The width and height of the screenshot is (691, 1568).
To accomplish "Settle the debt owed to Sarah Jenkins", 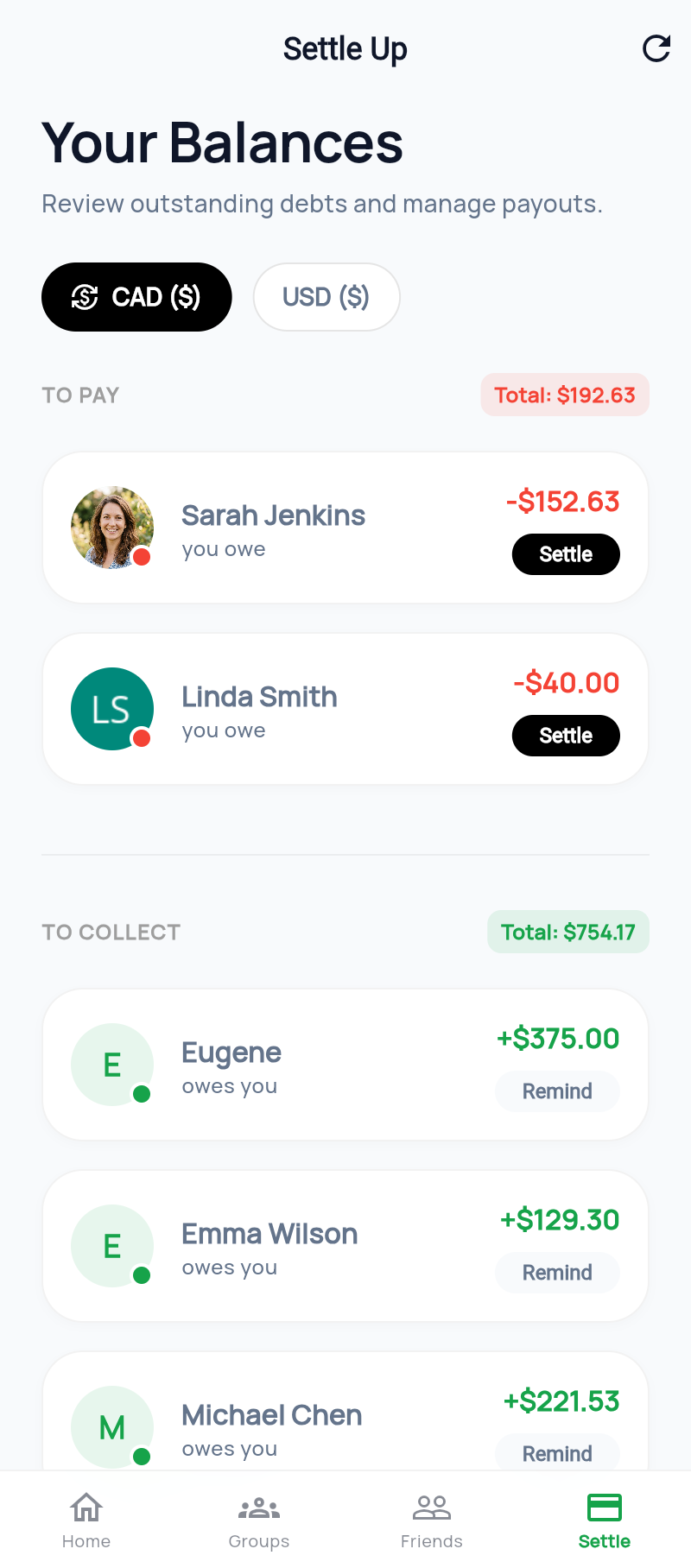I will pos(566,554).
